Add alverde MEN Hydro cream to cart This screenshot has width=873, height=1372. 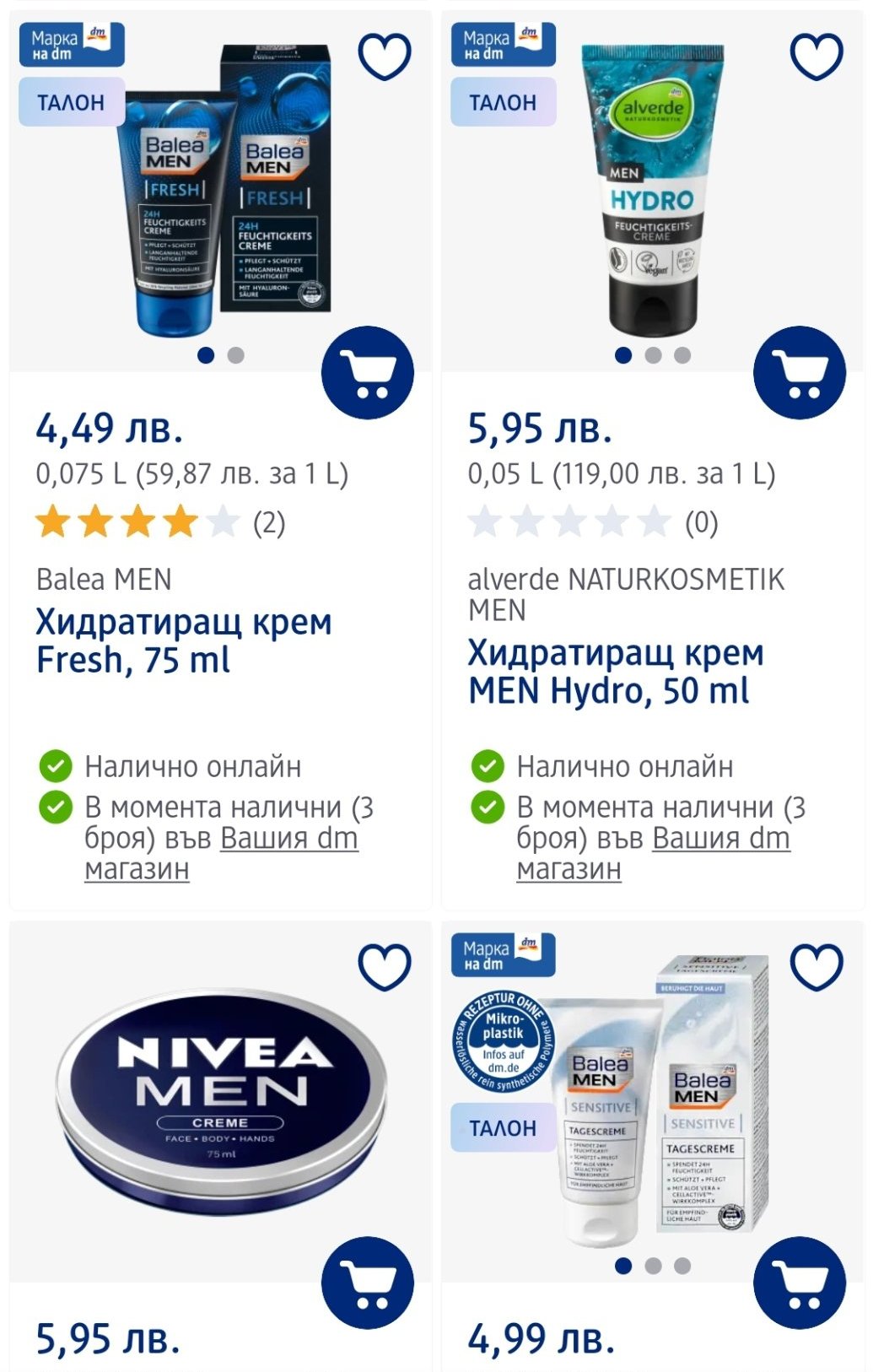tap(800, 373)
